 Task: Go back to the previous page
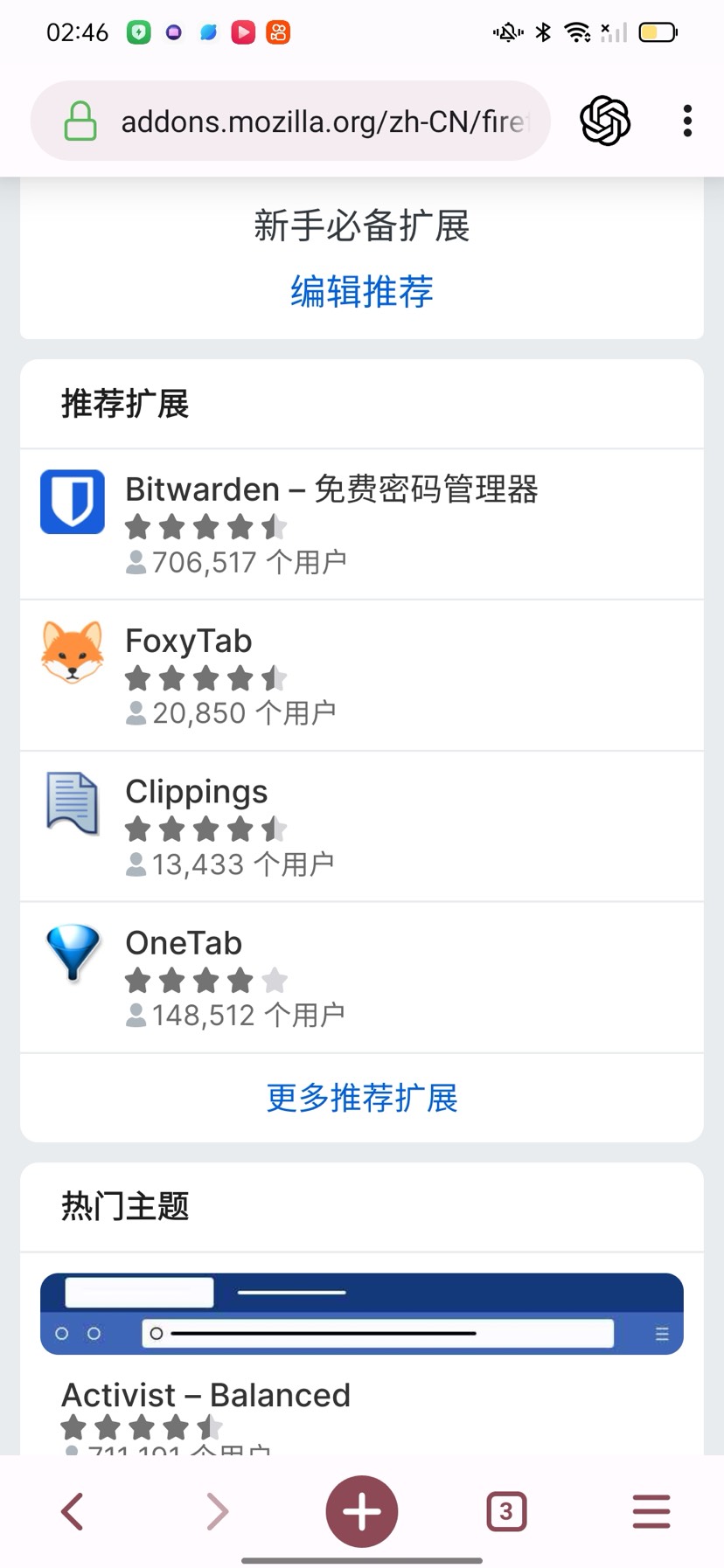[72, 1511]
